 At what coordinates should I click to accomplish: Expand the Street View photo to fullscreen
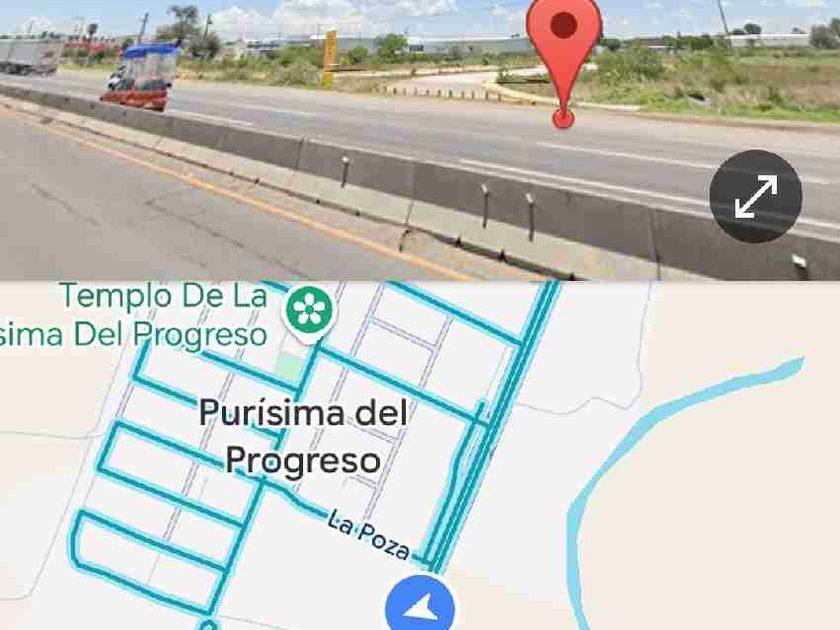pos(755,197)
